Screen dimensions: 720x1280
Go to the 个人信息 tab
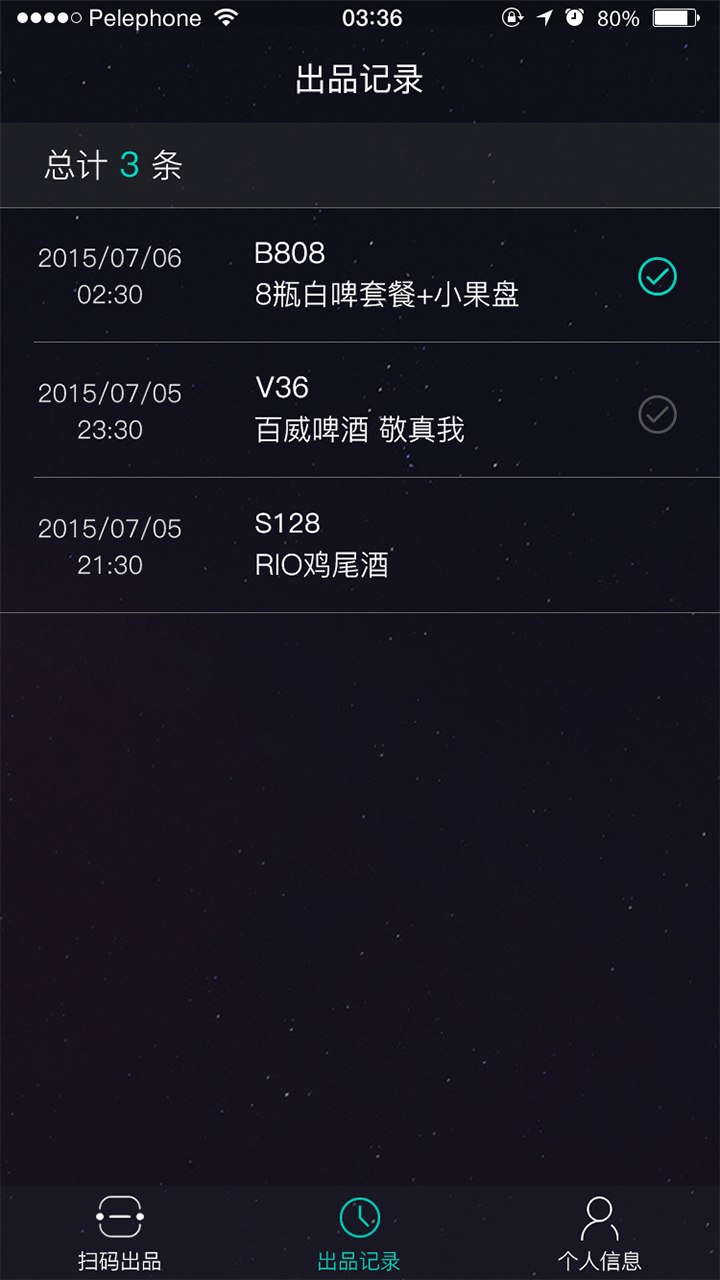pos(599,1233)
